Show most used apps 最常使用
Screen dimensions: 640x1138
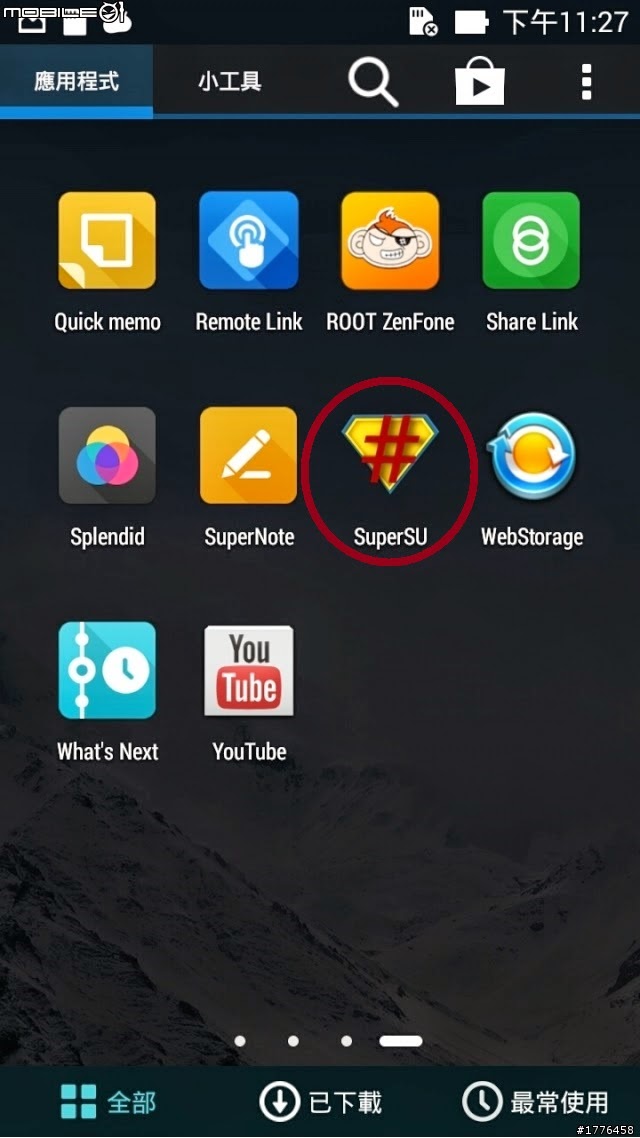pyautogui.click(x=536, y=1102)
